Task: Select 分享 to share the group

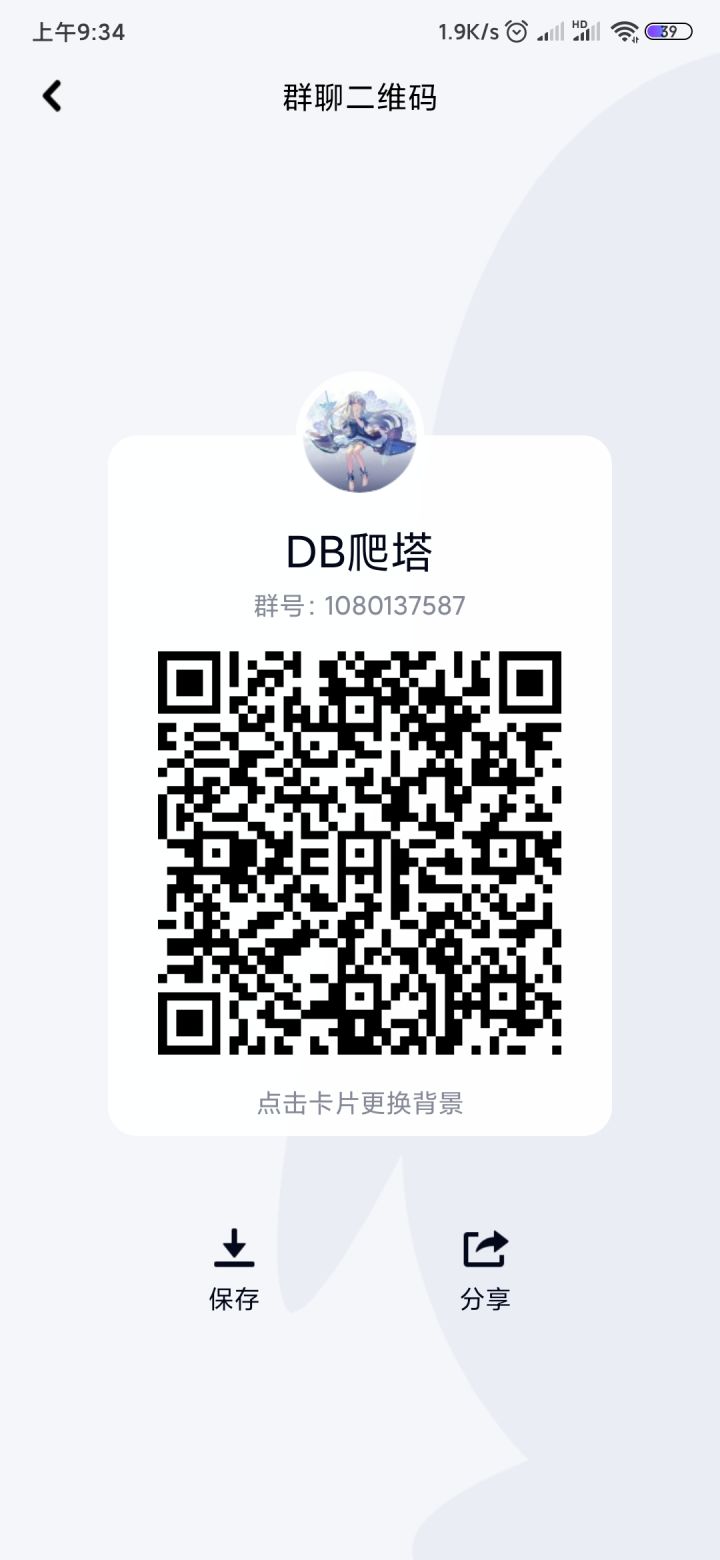Action: [x=485, y=1299]
